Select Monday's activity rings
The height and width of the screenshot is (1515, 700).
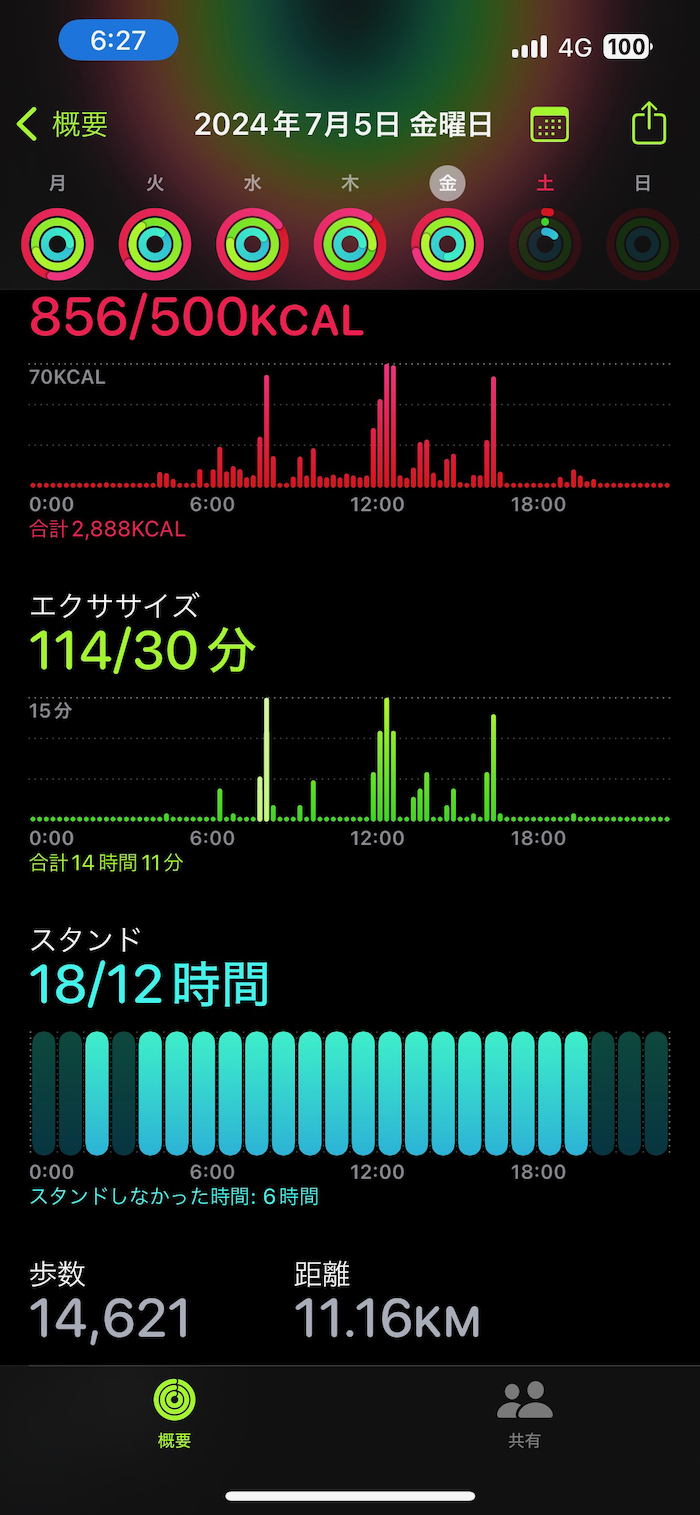pos(57,244)
